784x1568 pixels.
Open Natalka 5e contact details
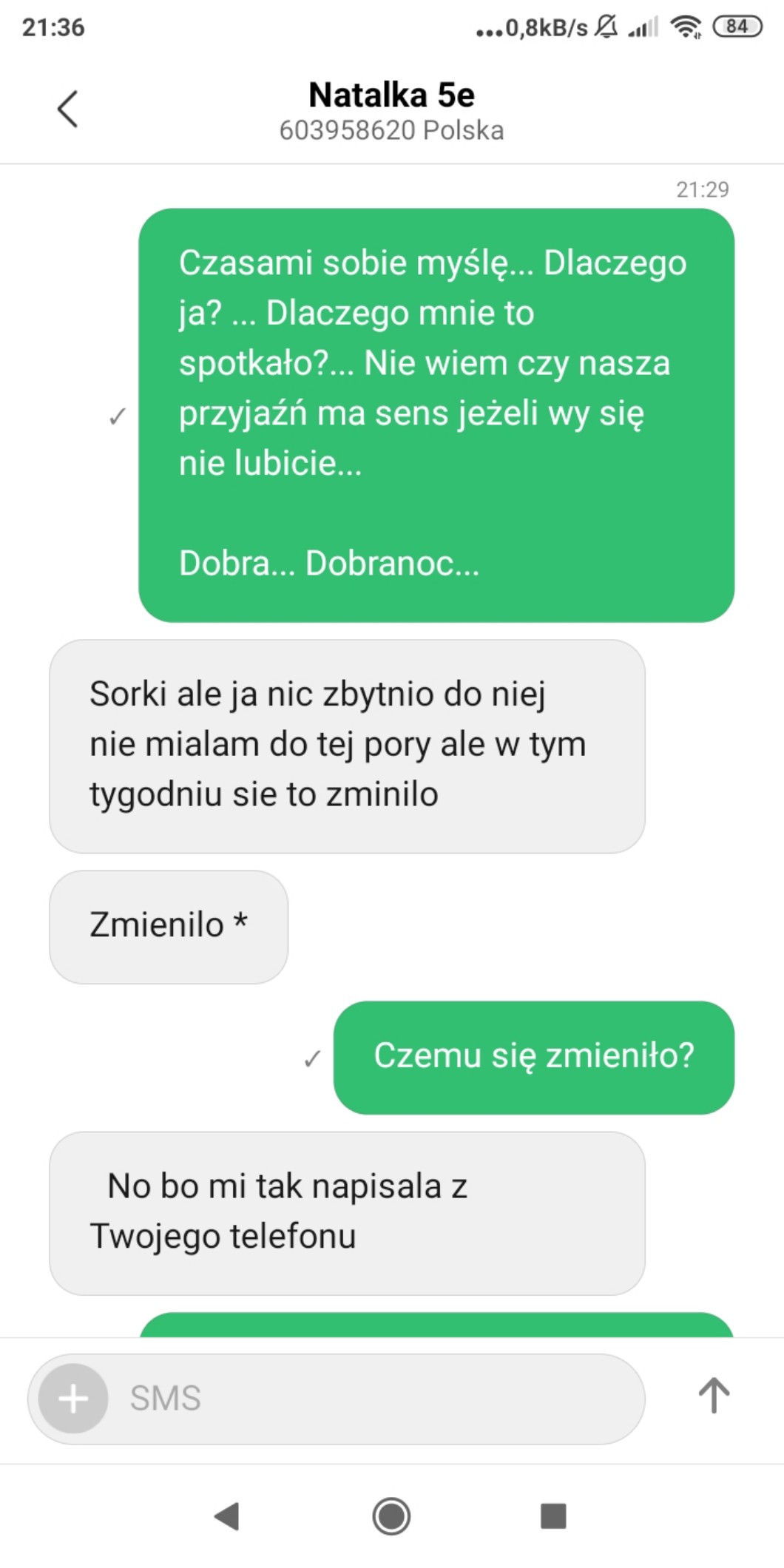click(x=391, y=111)
